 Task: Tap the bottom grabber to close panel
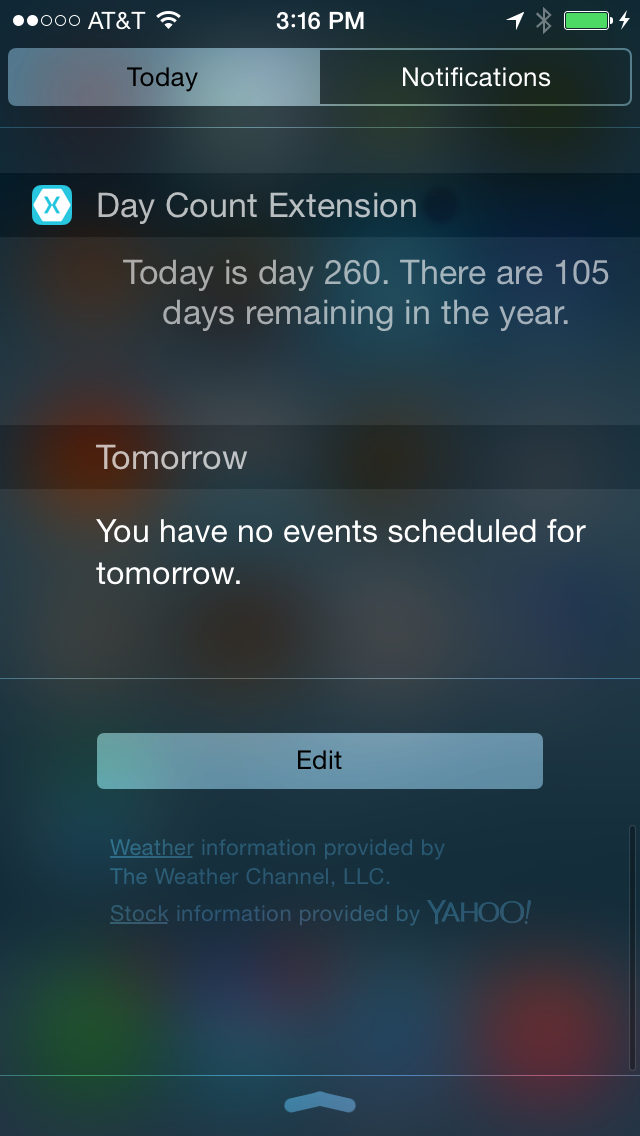(320, 1103)
